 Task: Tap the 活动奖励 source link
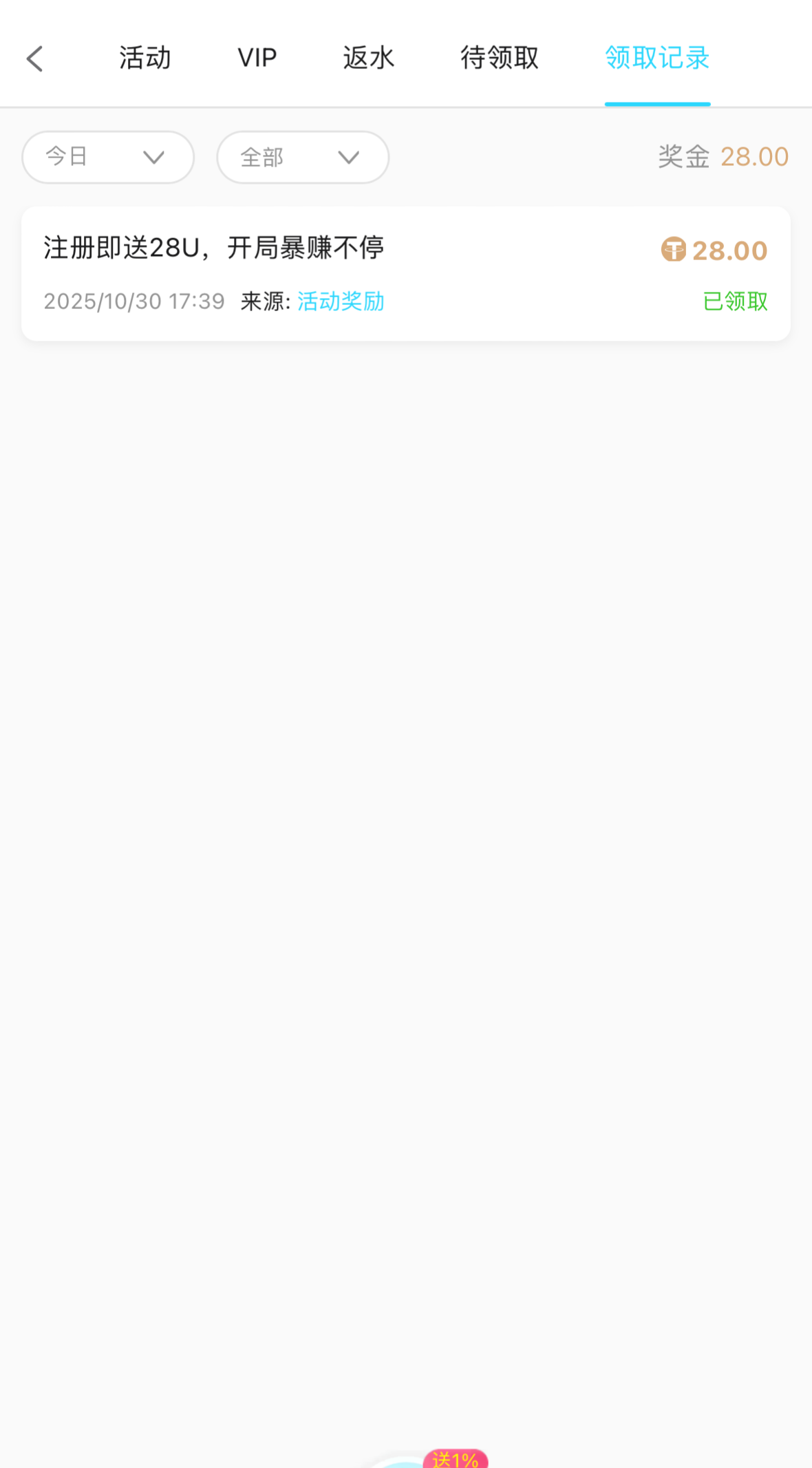(x=341, y=301)
